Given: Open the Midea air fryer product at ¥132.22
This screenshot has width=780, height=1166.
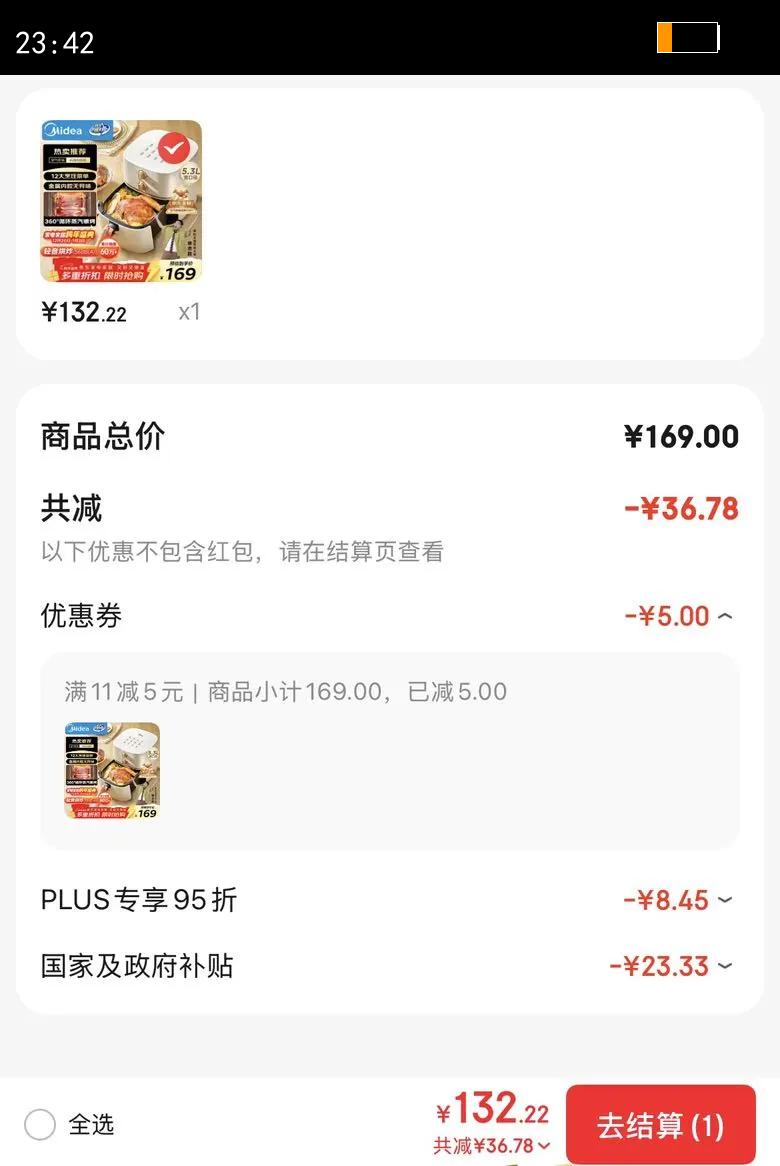Looking at the screenshot, I should (x=121, y=201).
